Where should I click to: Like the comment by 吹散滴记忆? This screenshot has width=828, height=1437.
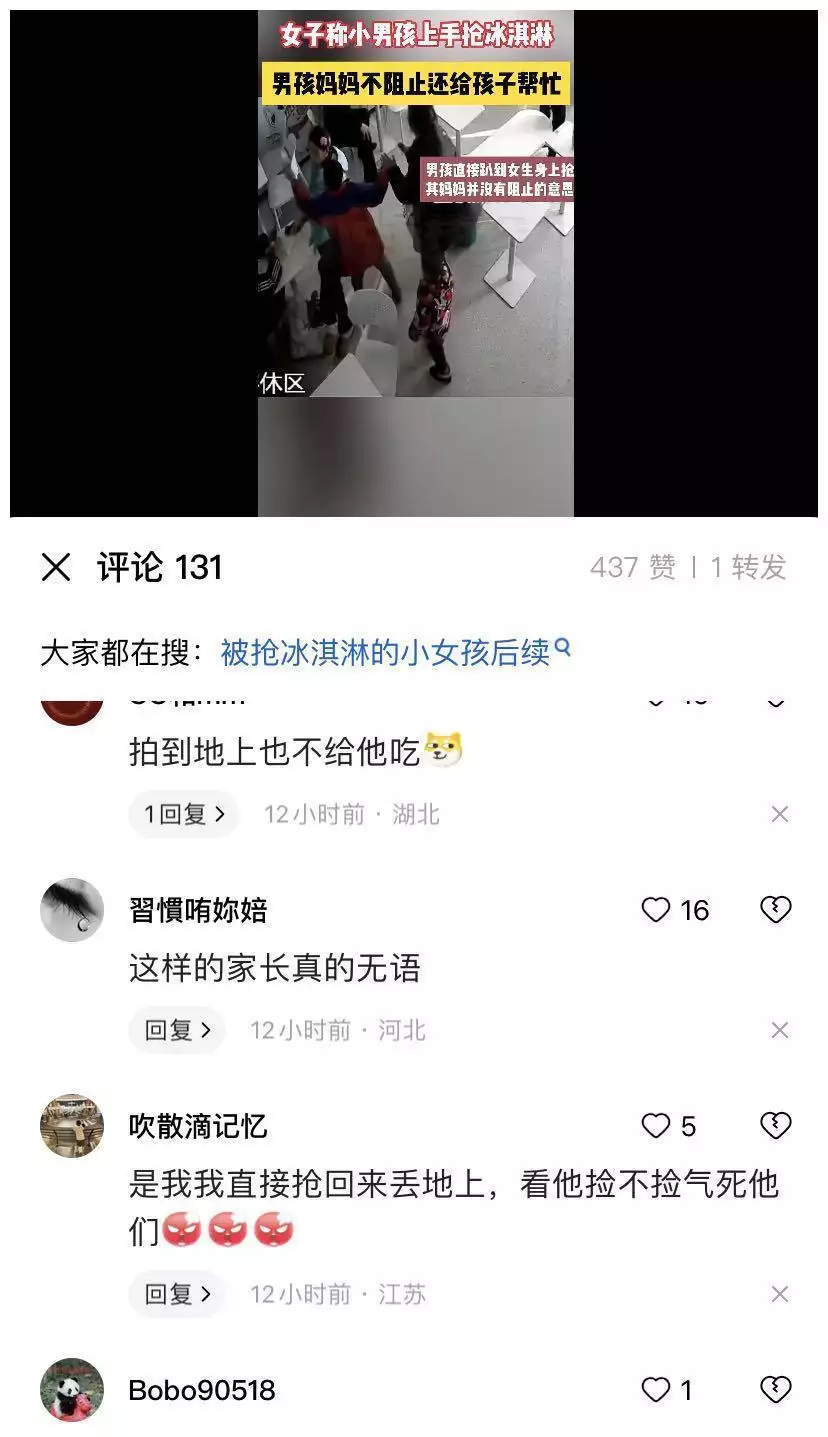[x=656, y=1127]
